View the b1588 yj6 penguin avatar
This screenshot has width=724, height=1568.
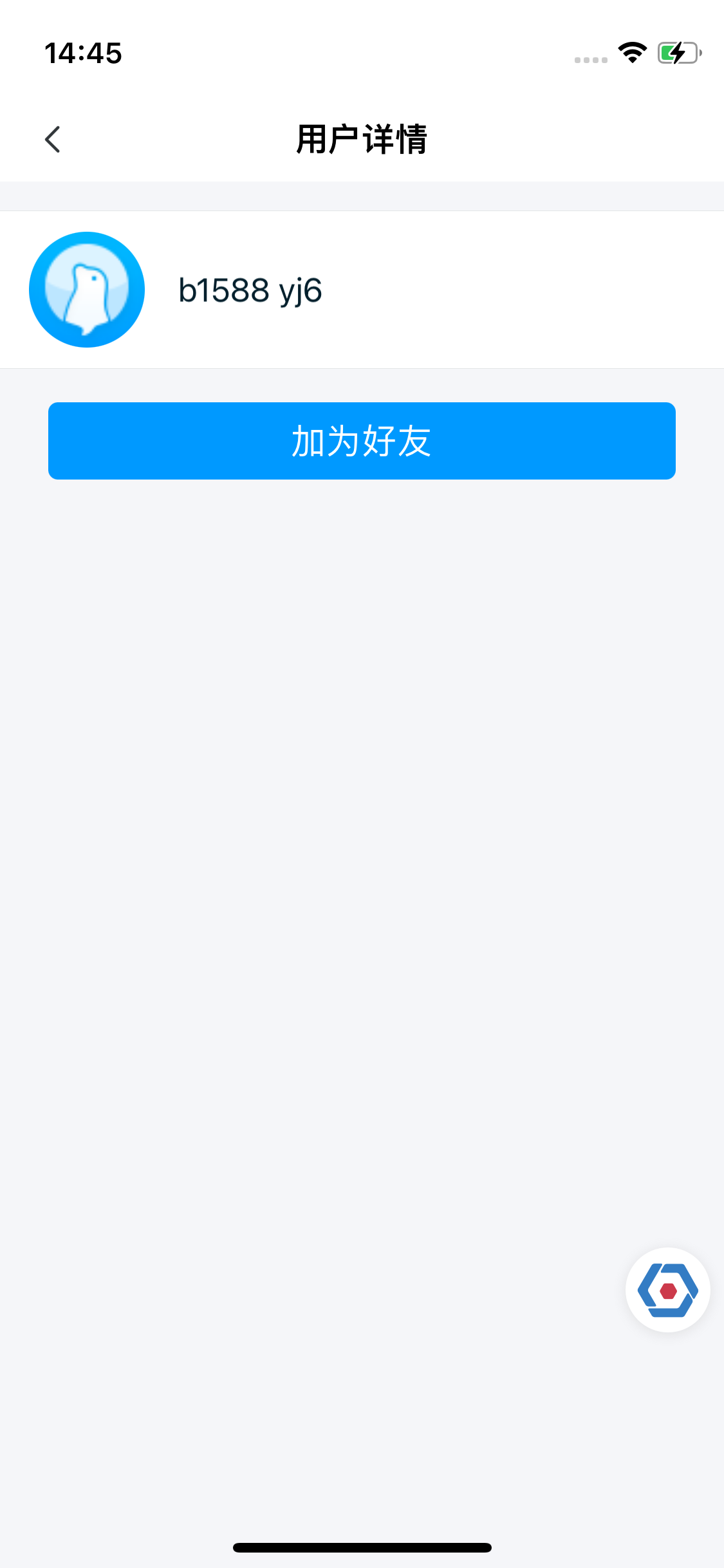tap(87, 290)
